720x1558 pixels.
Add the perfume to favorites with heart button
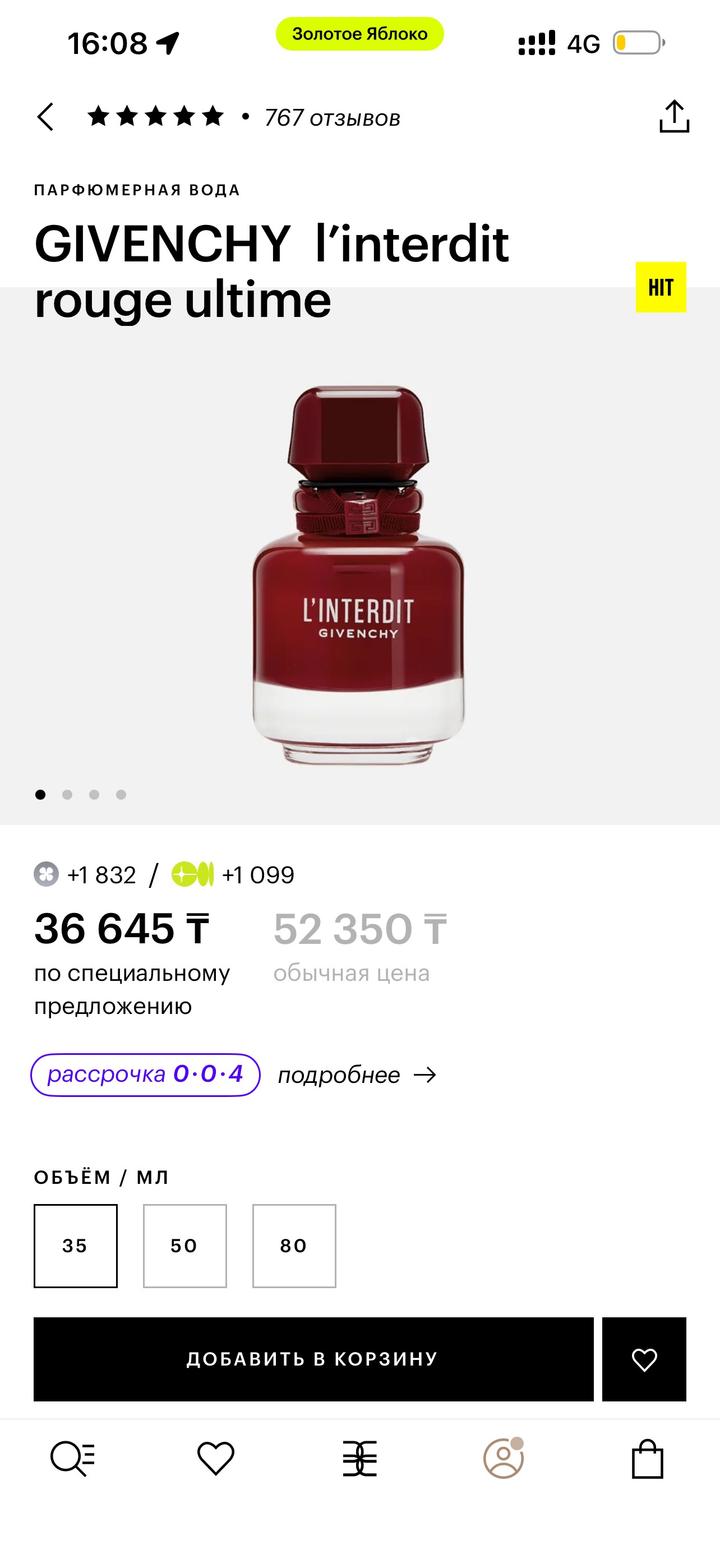click(x=644, y=1359)
